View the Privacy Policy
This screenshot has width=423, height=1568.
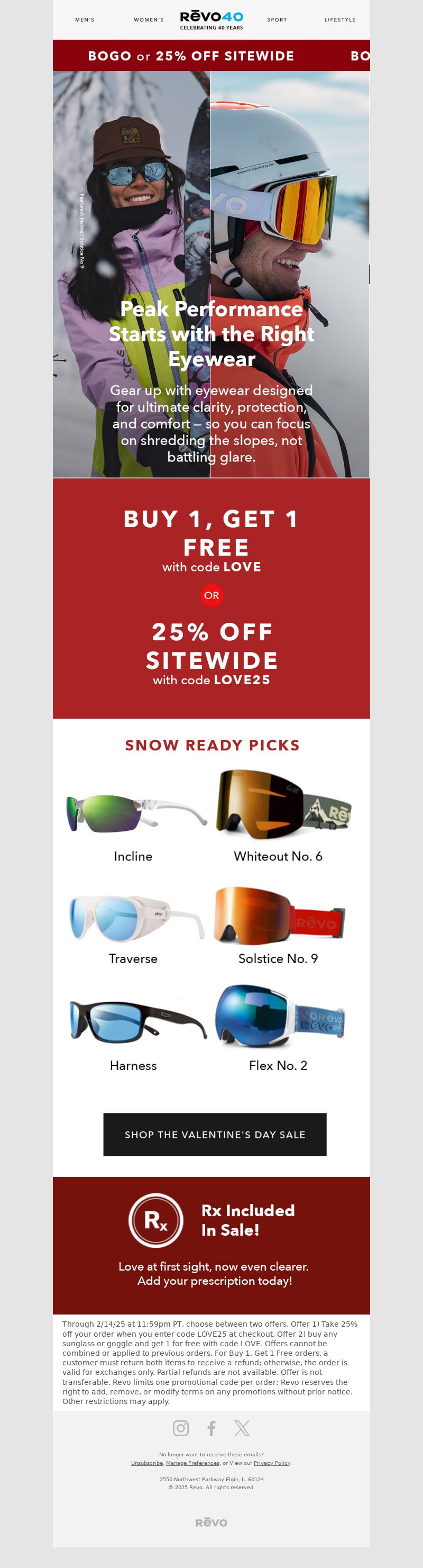tap(272, 1463)
